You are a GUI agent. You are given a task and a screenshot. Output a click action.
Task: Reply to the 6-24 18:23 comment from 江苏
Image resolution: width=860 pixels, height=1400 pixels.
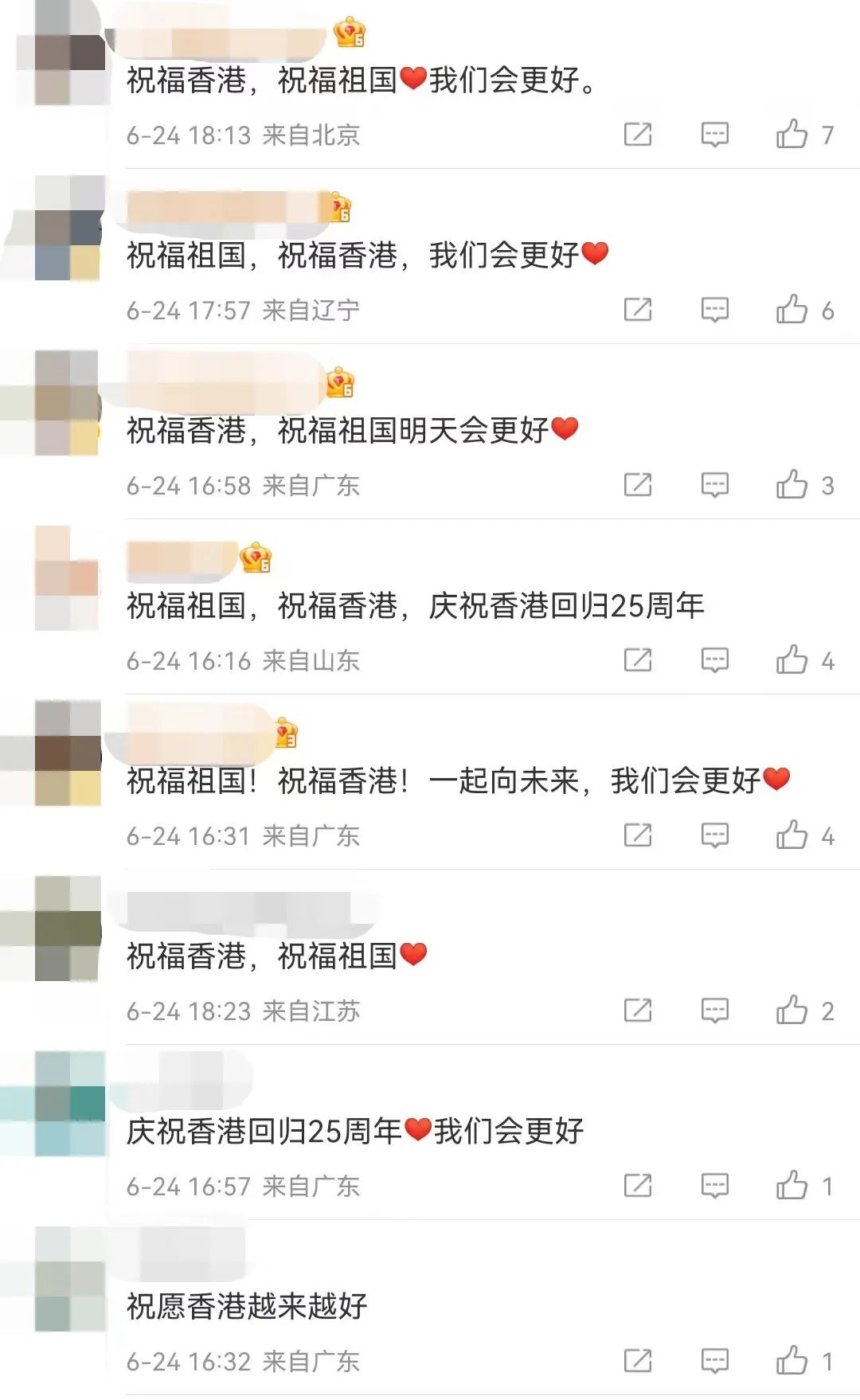pyautogui.click(x=714, y=1010)
